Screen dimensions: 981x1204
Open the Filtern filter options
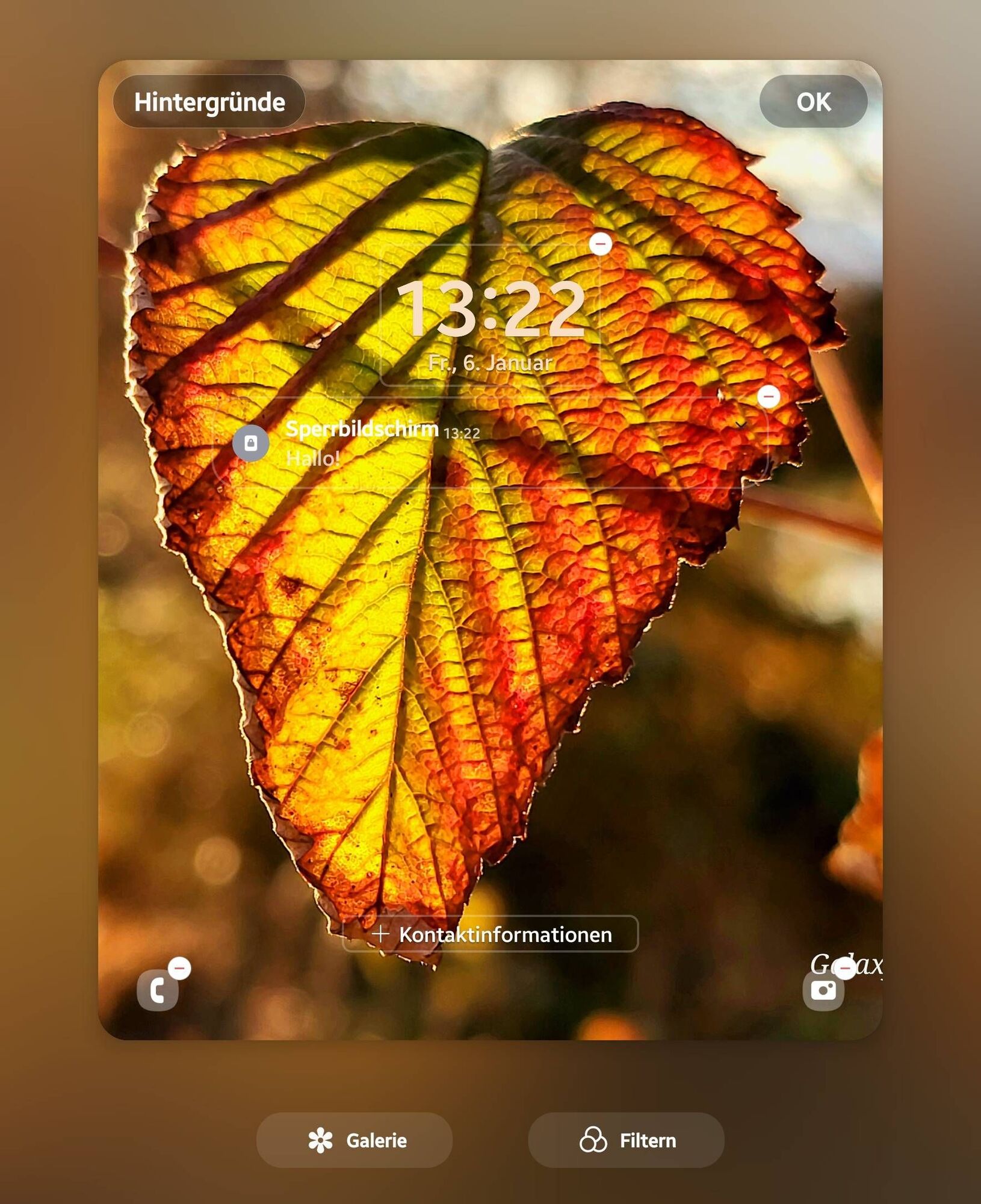[626, 1140]
